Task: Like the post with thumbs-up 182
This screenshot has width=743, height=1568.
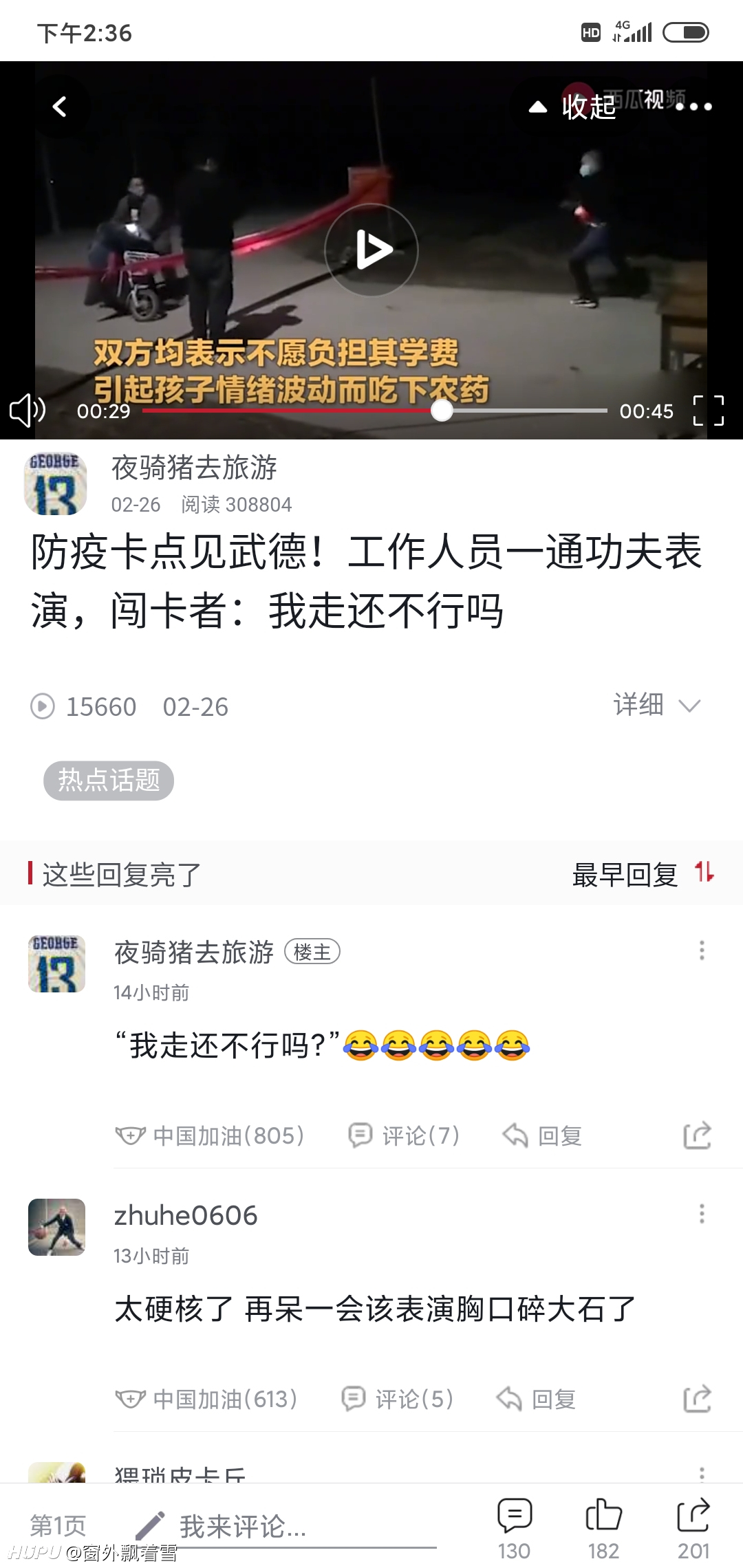Action: (603, 1528)
